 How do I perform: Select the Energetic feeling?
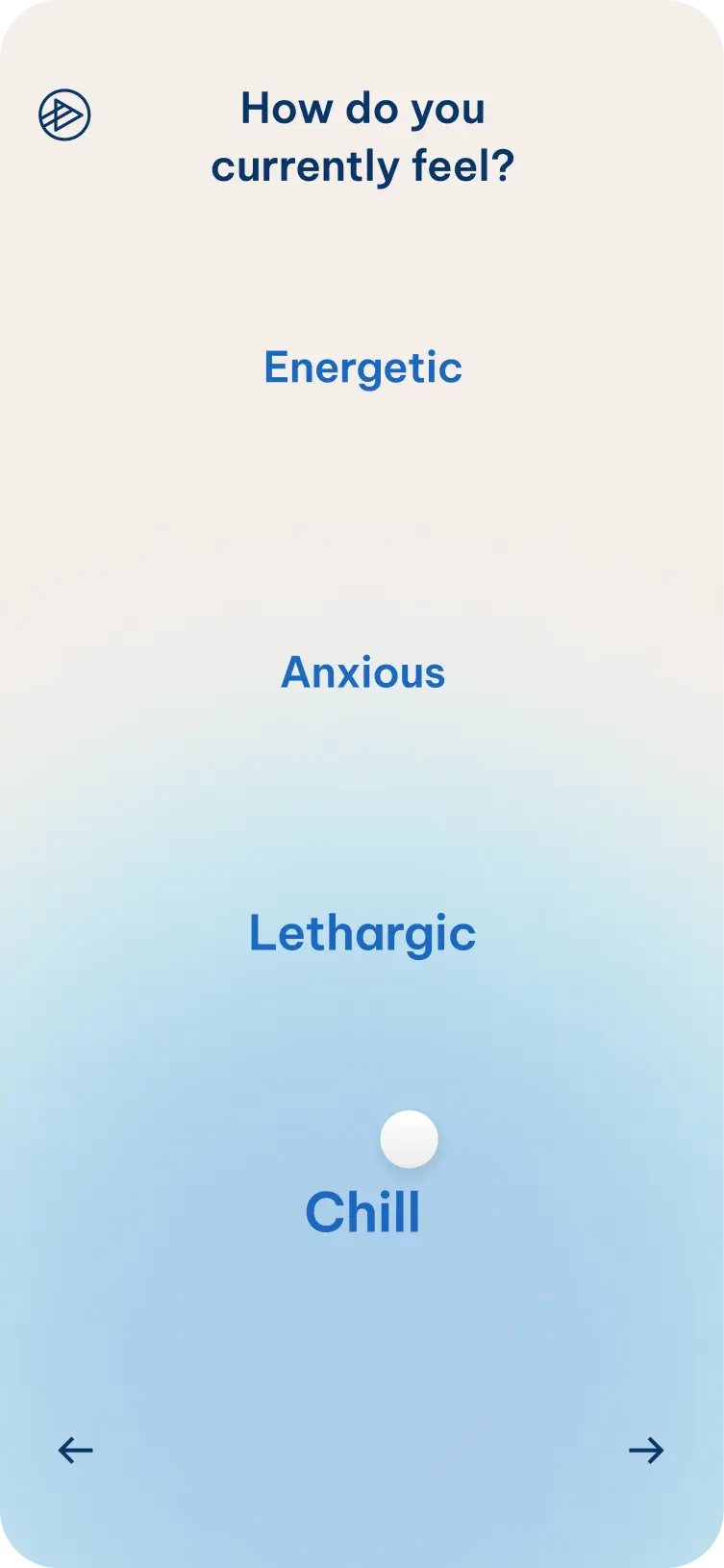[x=362, y=367]
